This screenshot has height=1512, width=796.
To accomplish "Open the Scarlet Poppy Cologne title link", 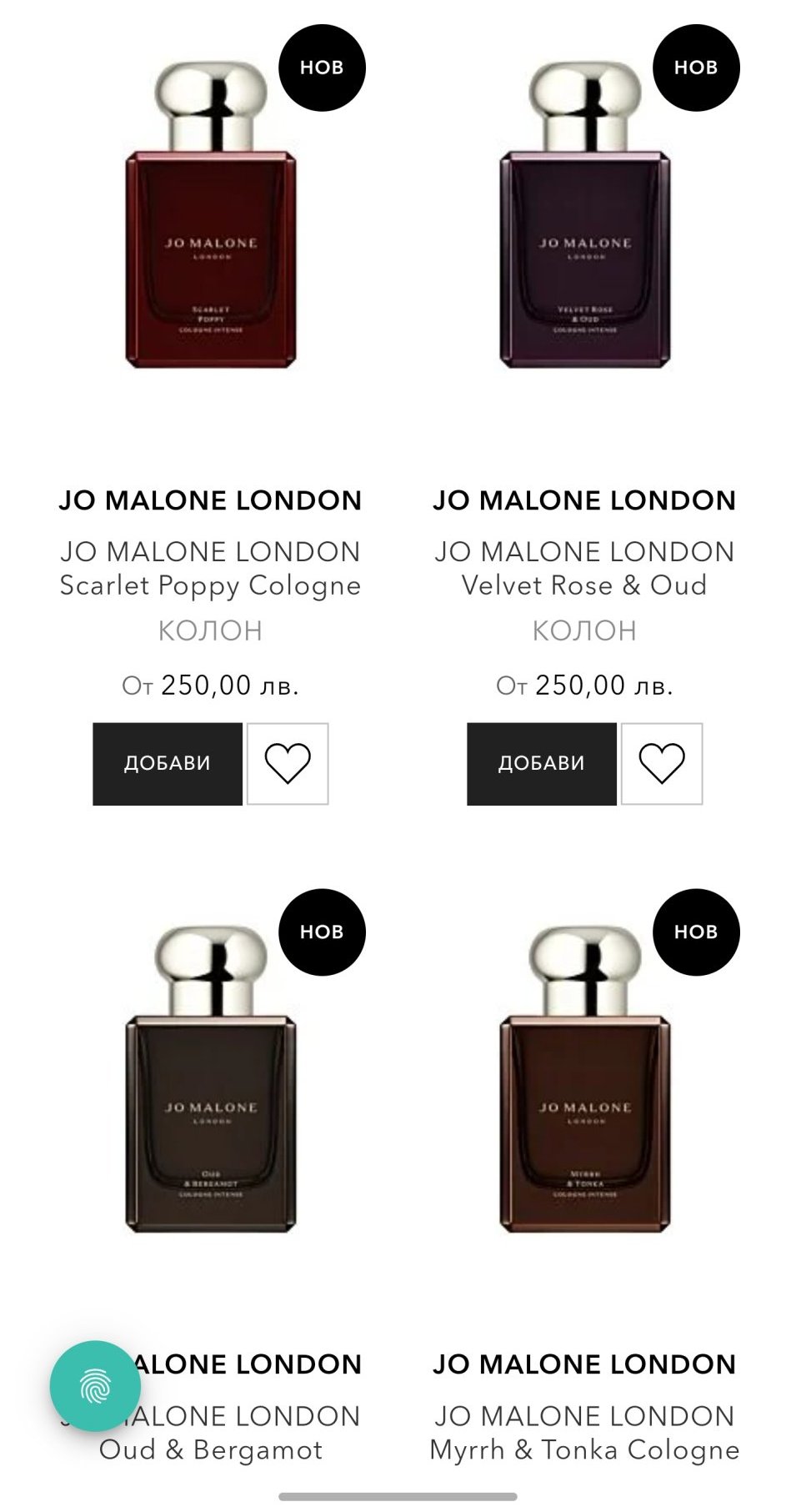I will click(211, 569).
